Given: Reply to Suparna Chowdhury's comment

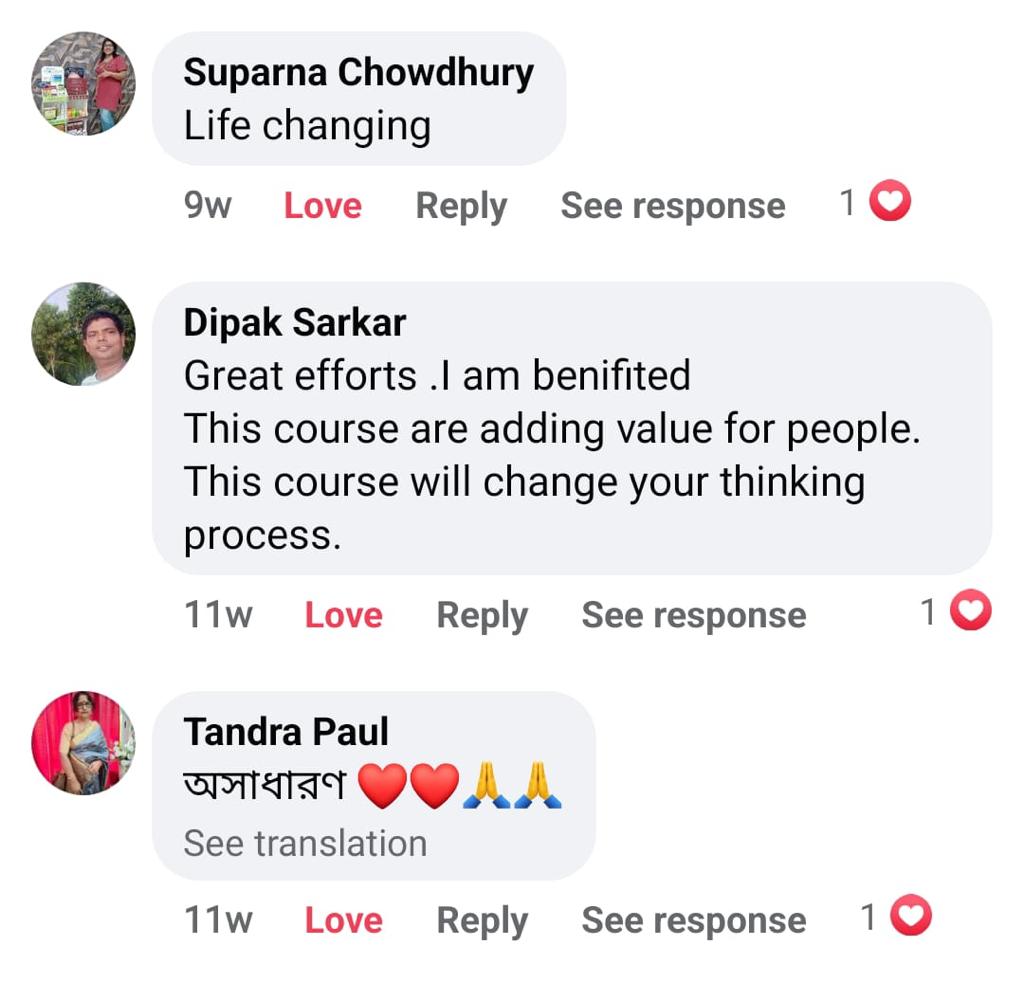Looking at the screenshot, I should [461, 205].
